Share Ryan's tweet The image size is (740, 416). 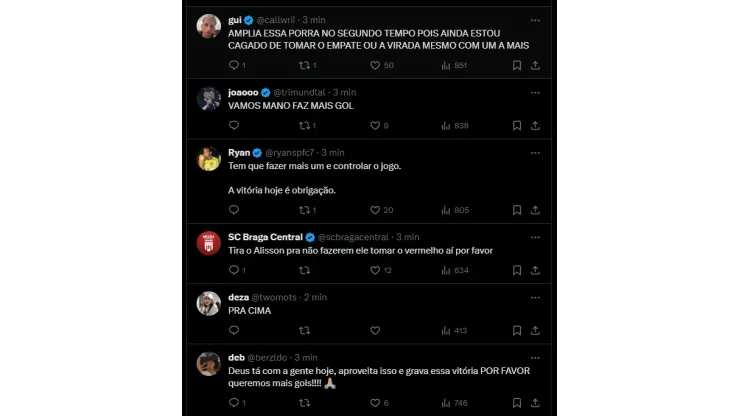tap(536, 210)
